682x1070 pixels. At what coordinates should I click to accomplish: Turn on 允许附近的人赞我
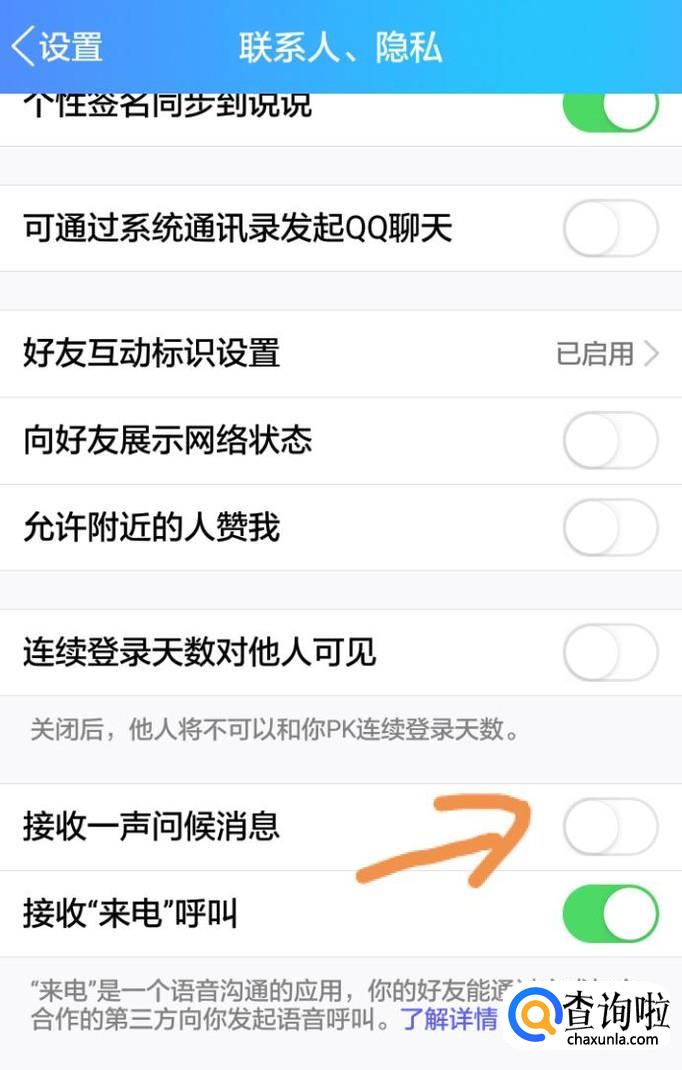(x=610, y=527)
